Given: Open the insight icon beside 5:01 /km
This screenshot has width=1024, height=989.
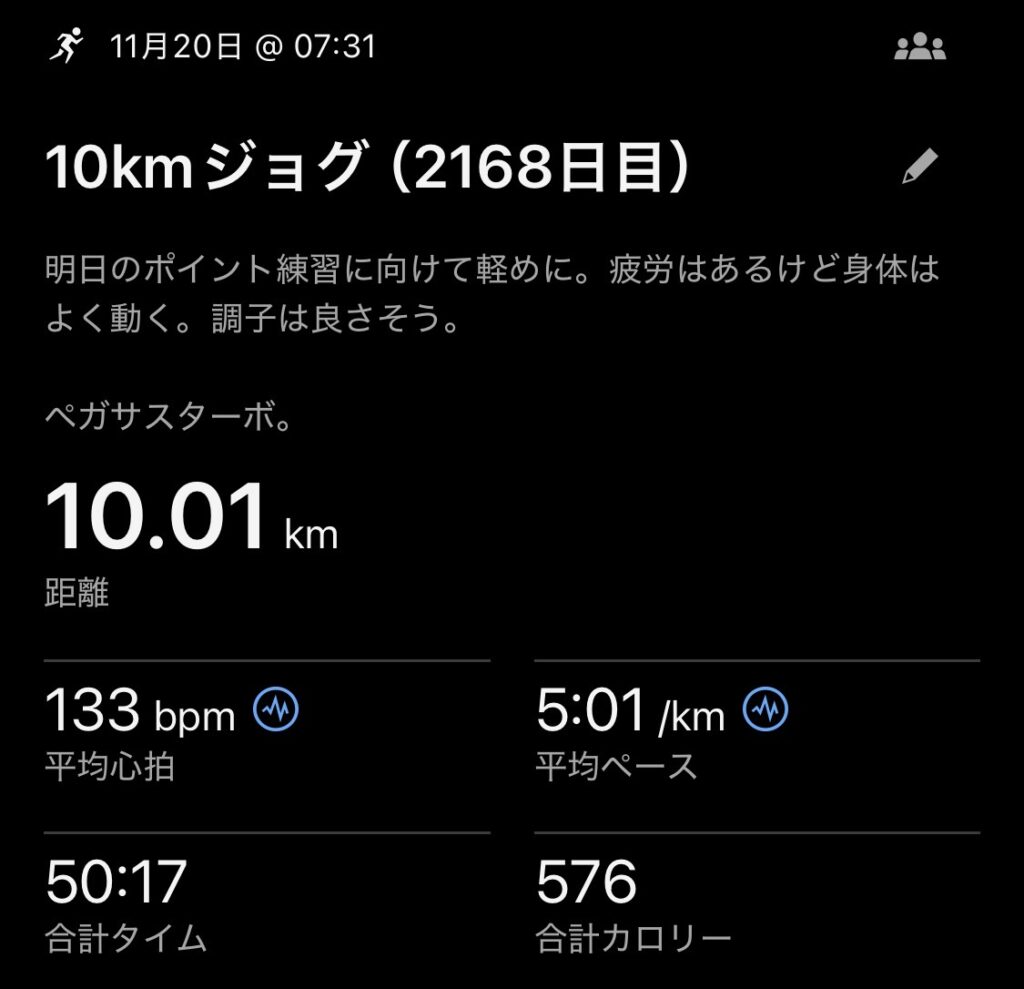Looking at the screenshot, I should click(x=766, y=711).
